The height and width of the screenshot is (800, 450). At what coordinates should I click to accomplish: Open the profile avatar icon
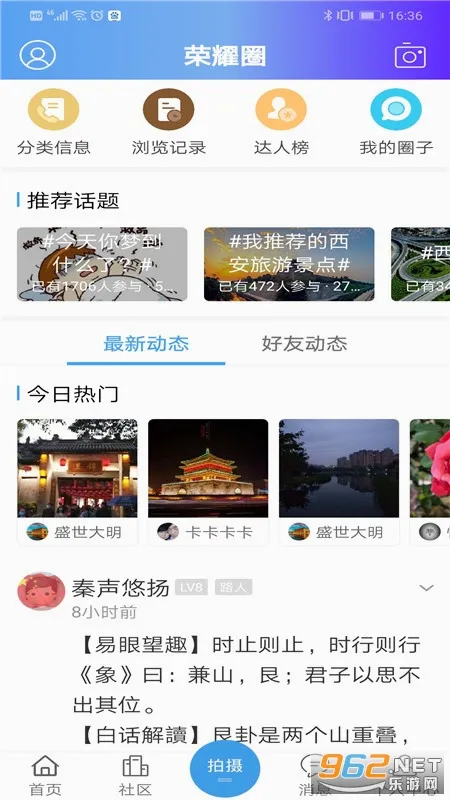tap(37, 55)
